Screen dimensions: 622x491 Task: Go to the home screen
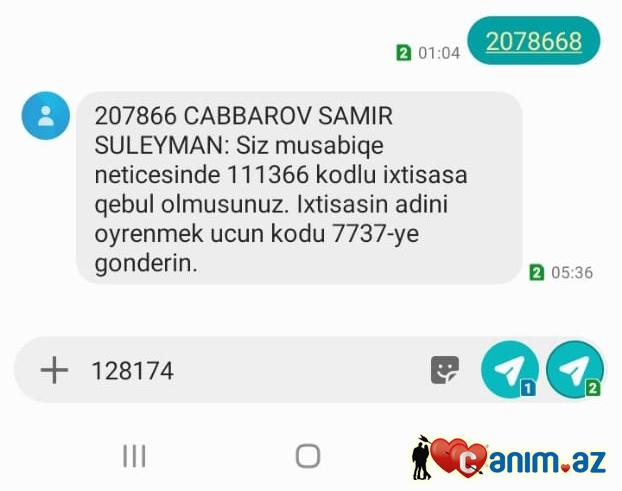point(308,457)
